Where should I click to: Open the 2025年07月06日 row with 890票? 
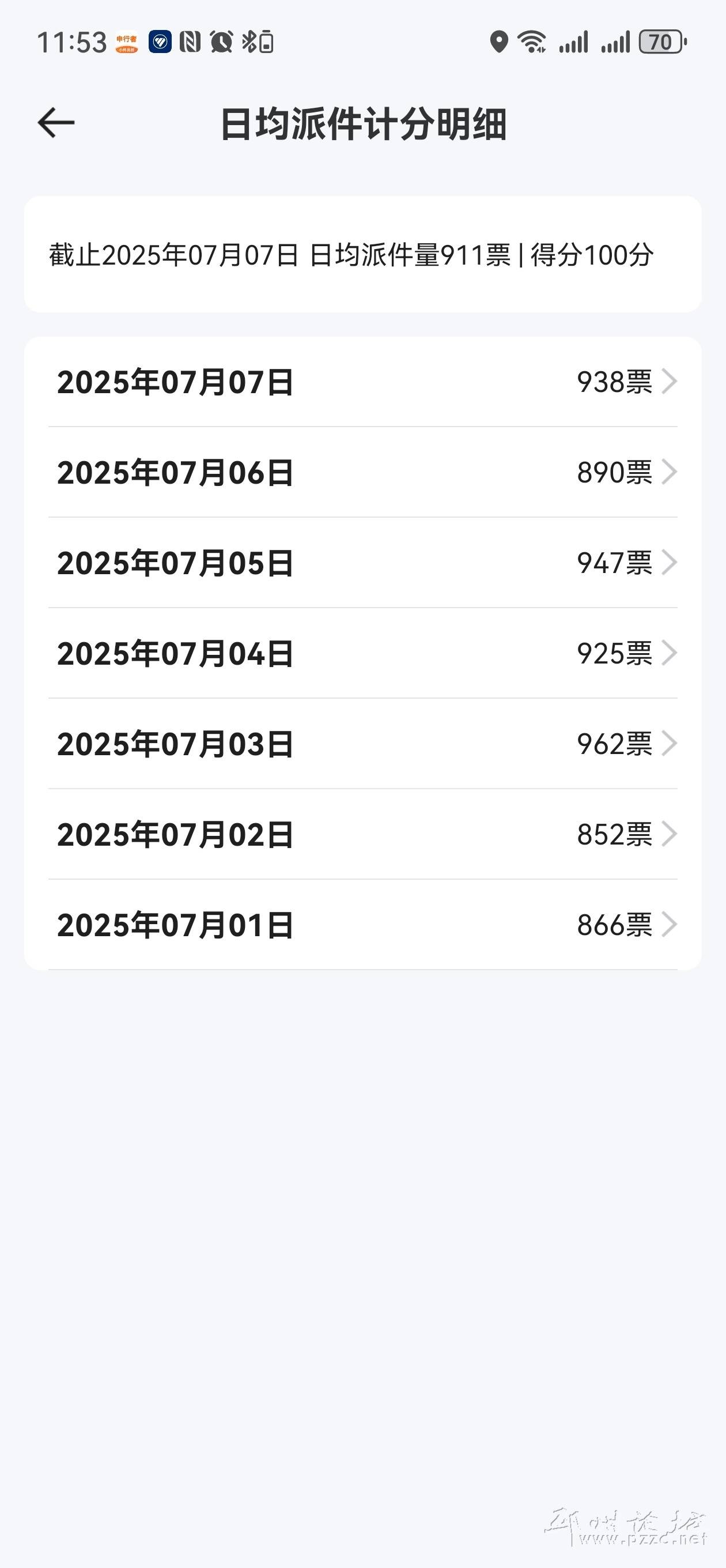pyautogui.click(x=362, y=472)
